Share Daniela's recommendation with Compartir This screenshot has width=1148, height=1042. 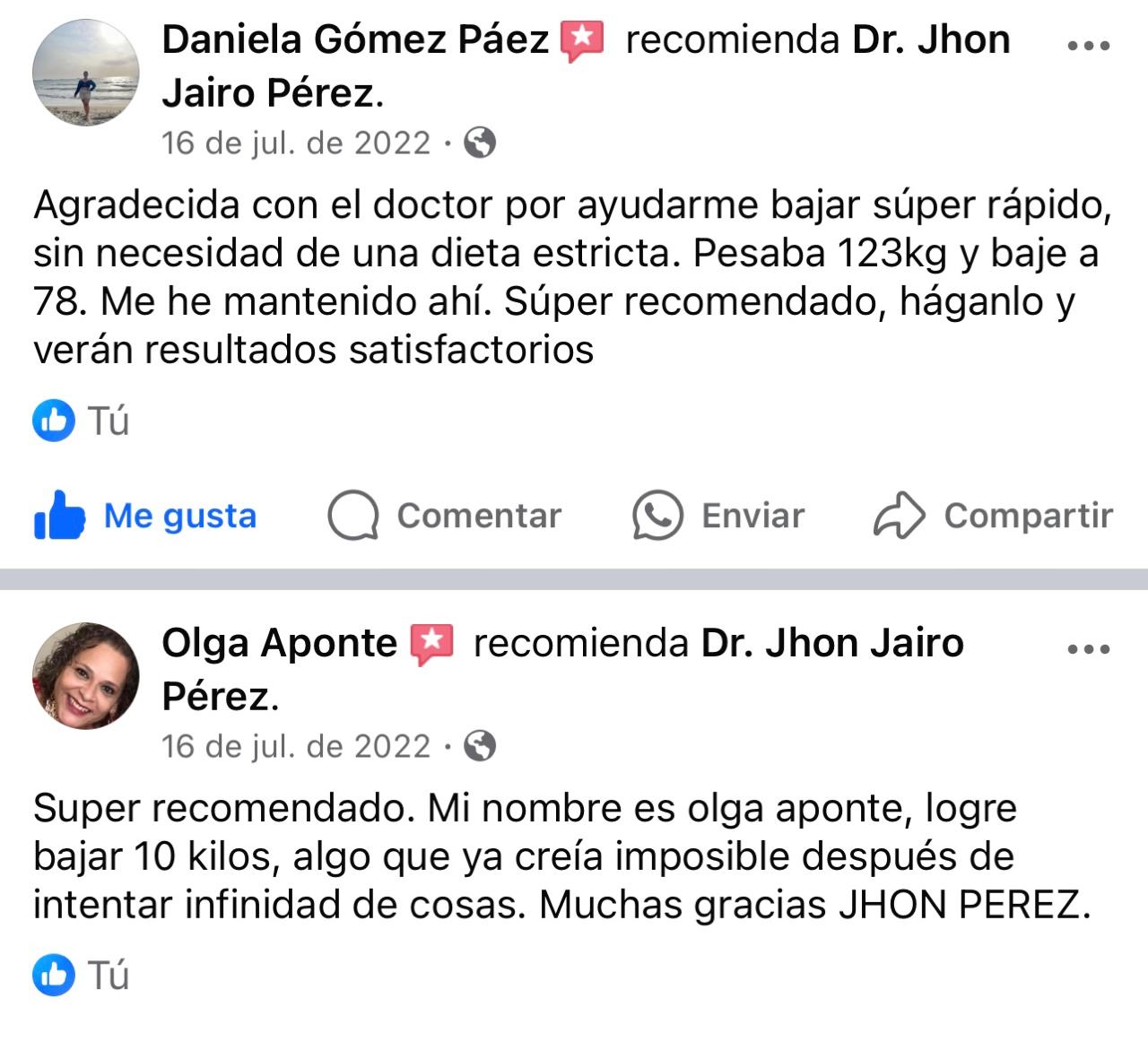pyautogui.click(x=993, y=516)
